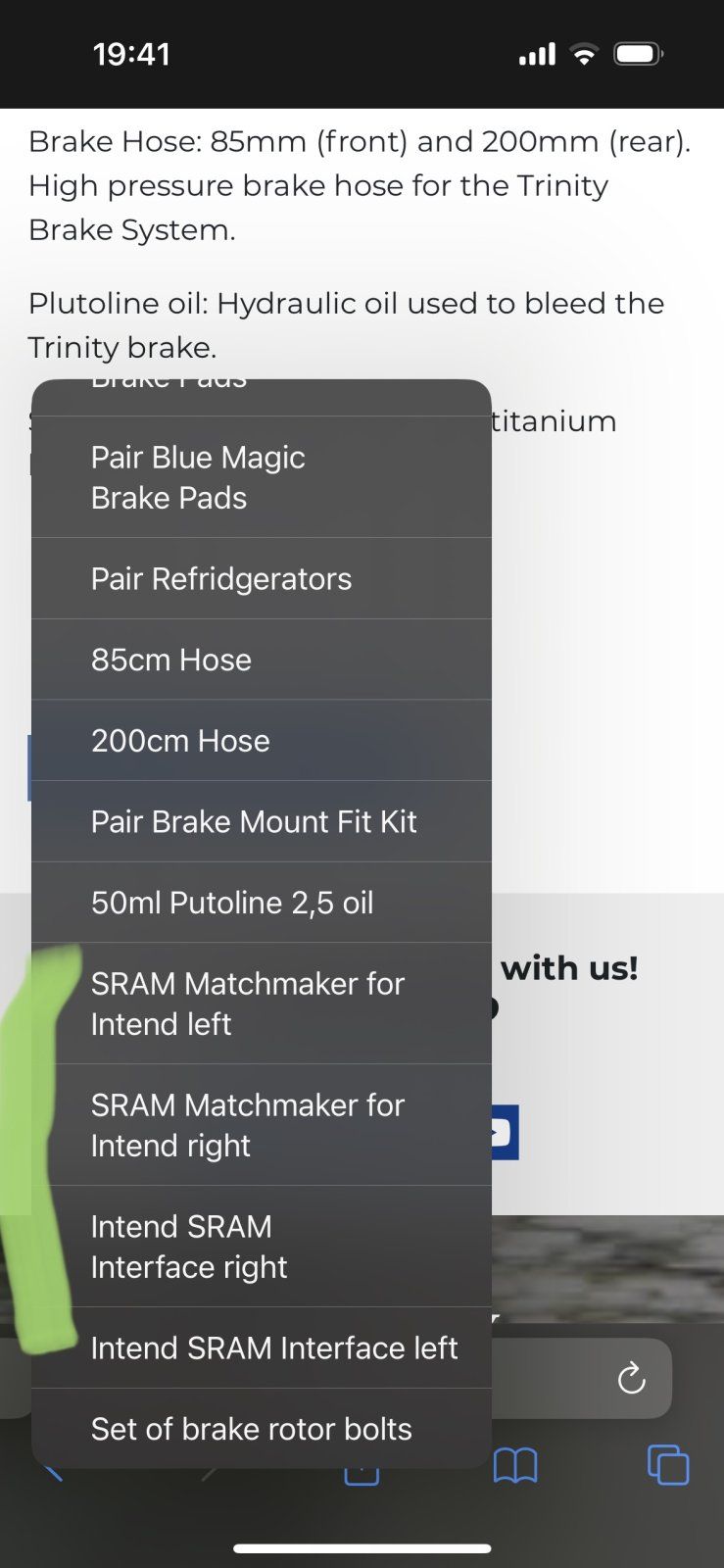Image resolution: width=724 pixels, height=1568 pixels.
Task: Select Pair Blue Magic Brake Pads option
Action: pos(261,477)
